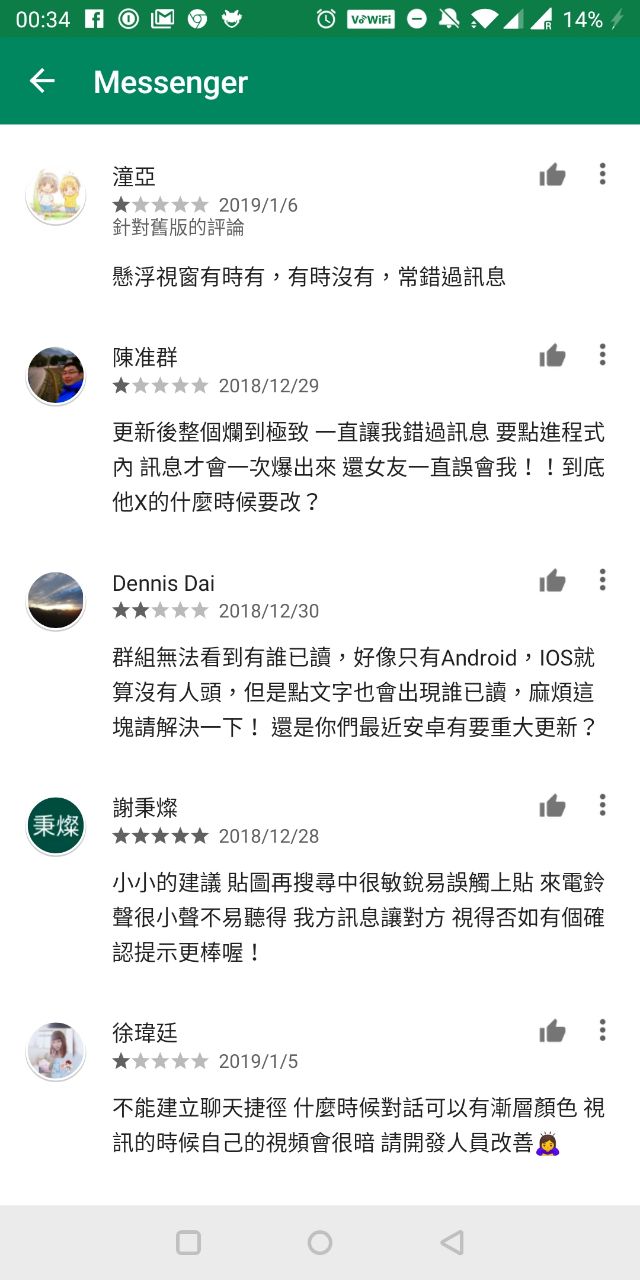Go to the home screen
The height and width of the screenshot is (1280, 640).
(320, 1242)
